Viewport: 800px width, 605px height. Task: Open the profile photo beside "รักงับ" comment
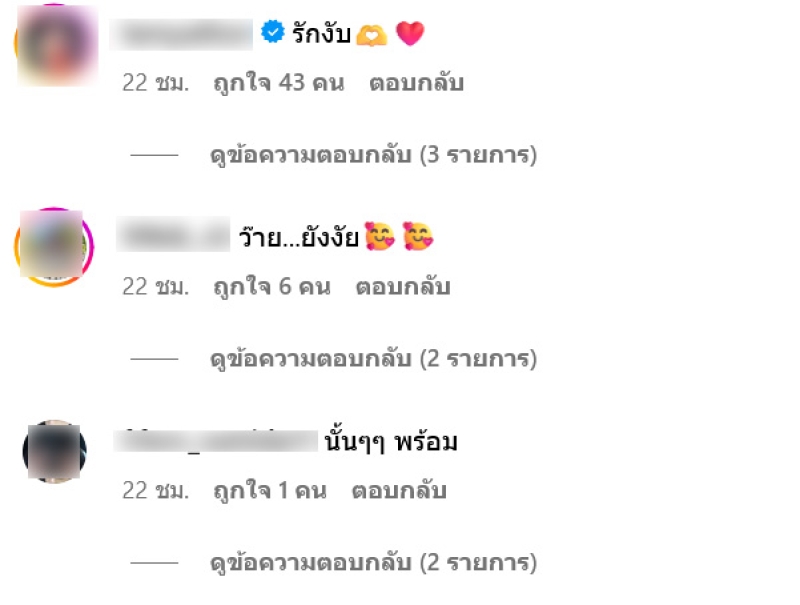(55, 44)
